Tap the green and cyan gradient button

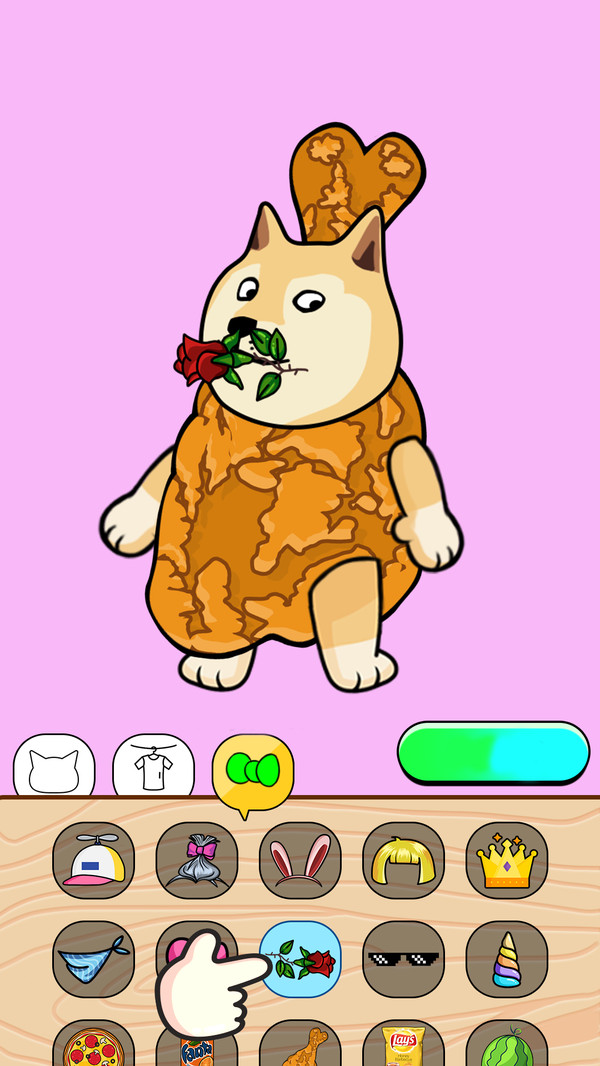[493, 753]
